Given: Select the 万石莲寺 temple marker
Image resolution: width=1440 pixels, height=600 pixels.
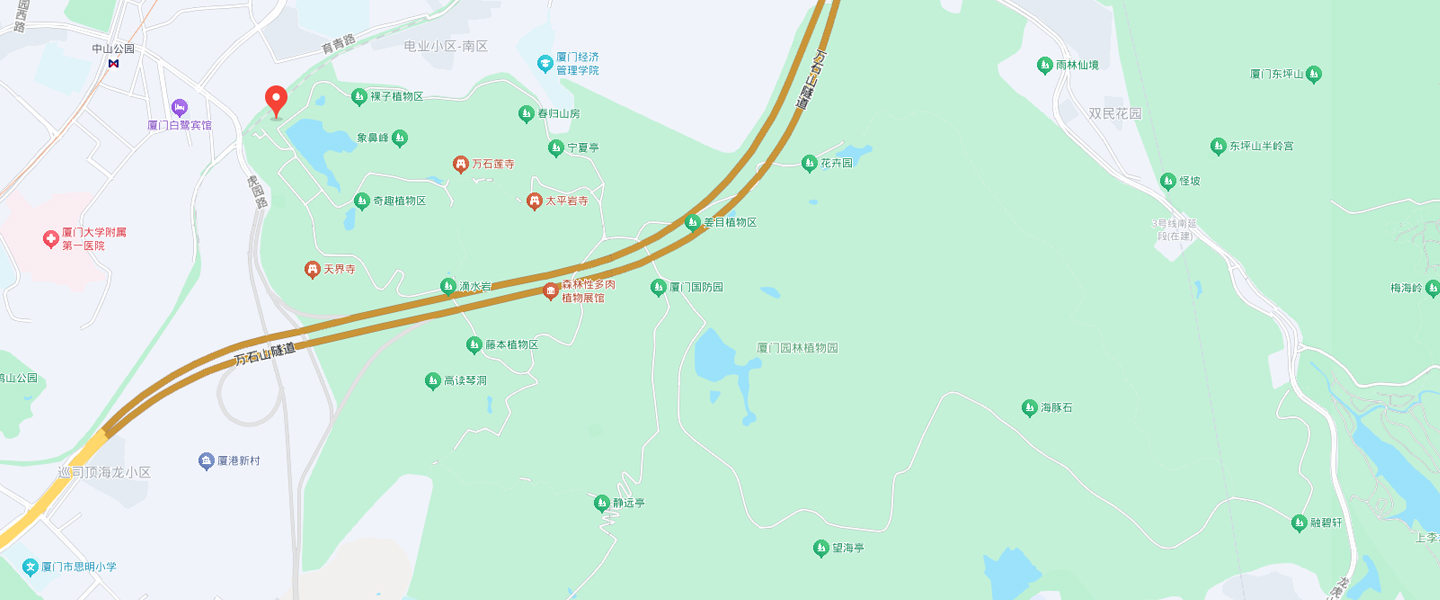Looking at the screenshot, I should (x=461, y=164).
